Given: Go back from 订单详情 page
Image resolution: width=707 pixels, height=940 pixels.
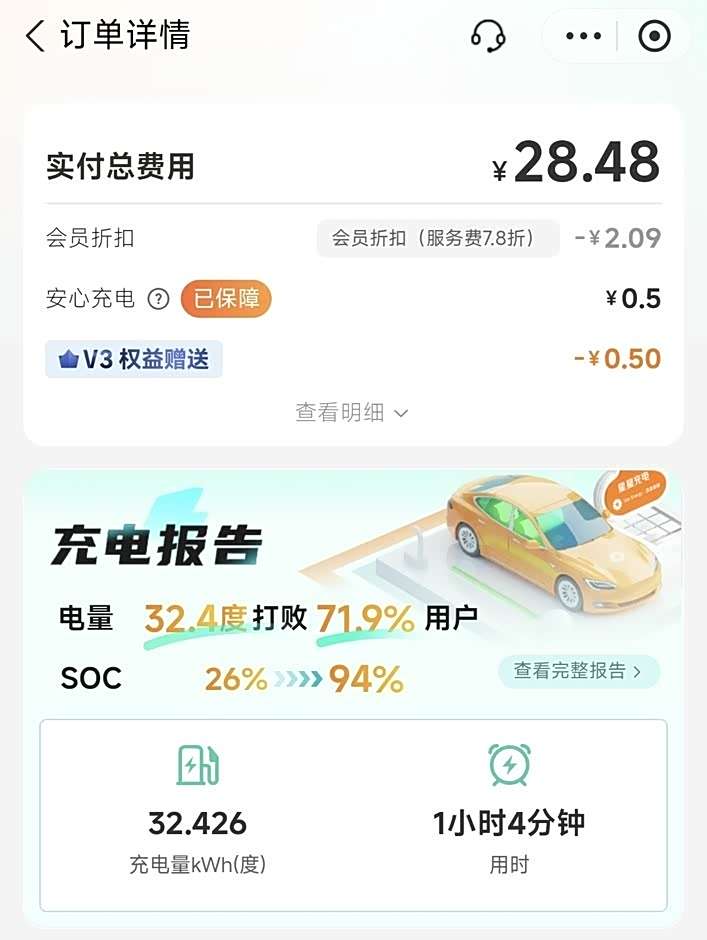Looking at the screenshot, I should click(x=36, y=37).
